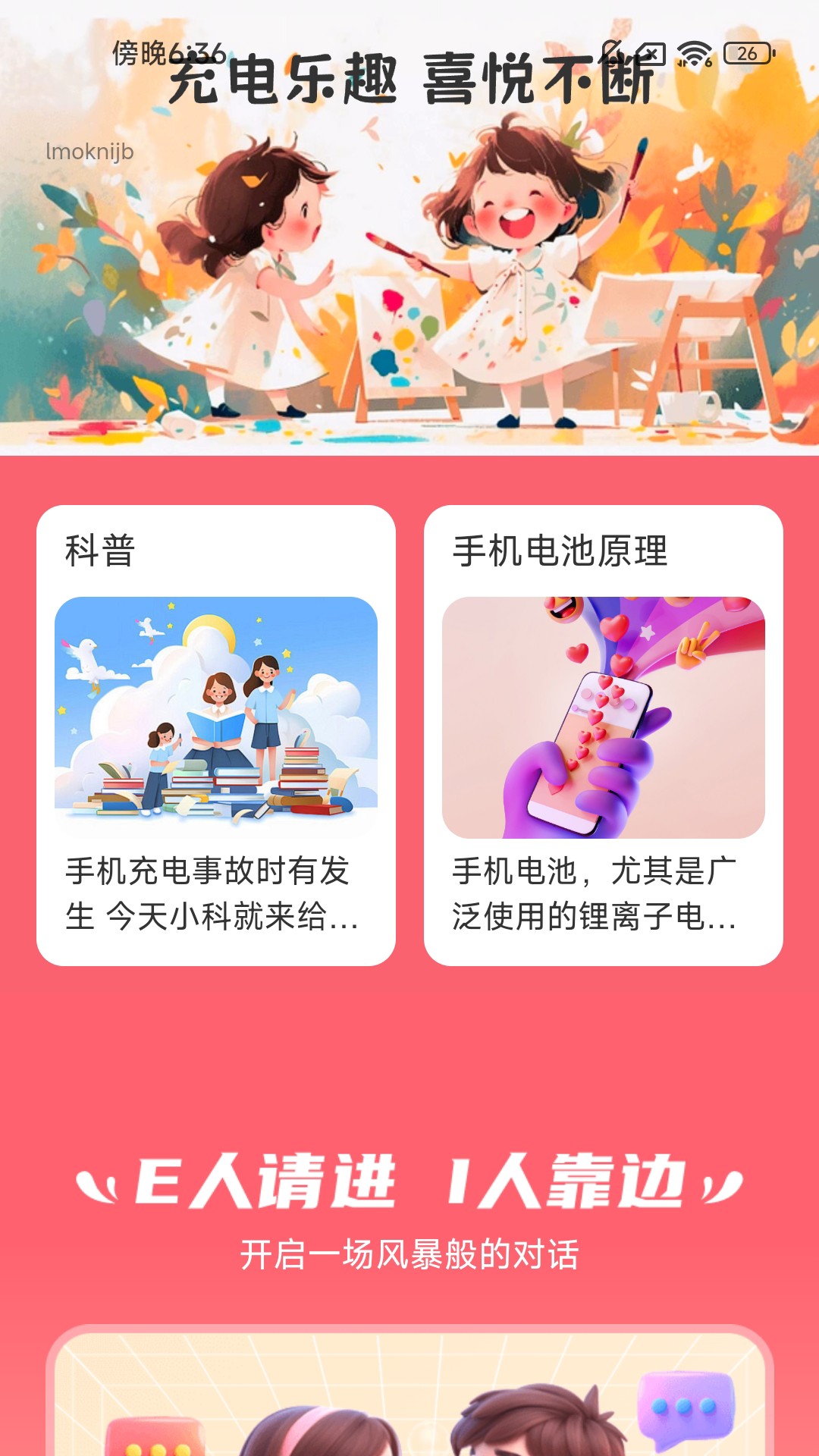The height and width of the screenshot is (1456, 819).
Task: Tap the lmoknijb watermark text
Action: pos(89,152)
